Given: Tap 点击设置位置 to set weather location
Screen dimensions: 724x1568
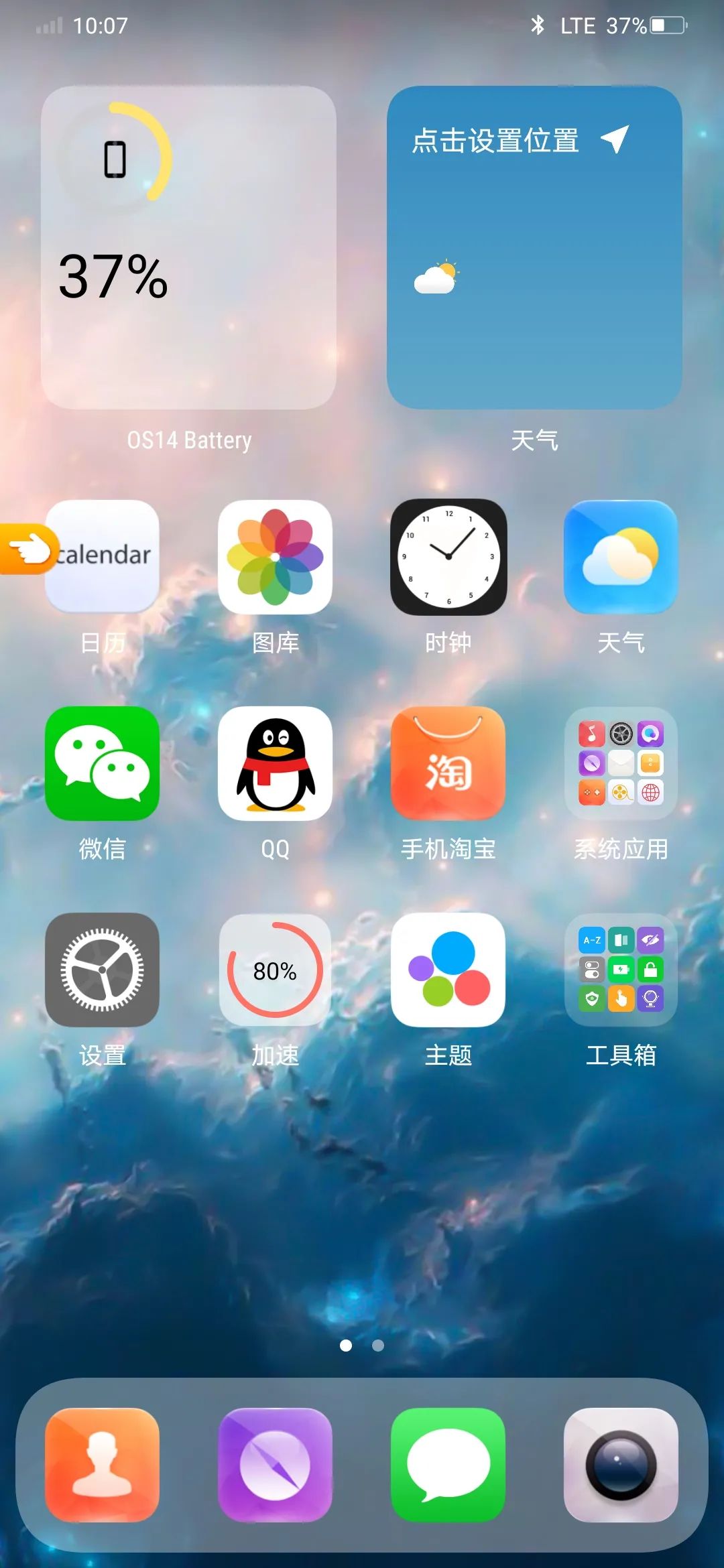Looking at the screenshot, I should (x=496, y=141).
